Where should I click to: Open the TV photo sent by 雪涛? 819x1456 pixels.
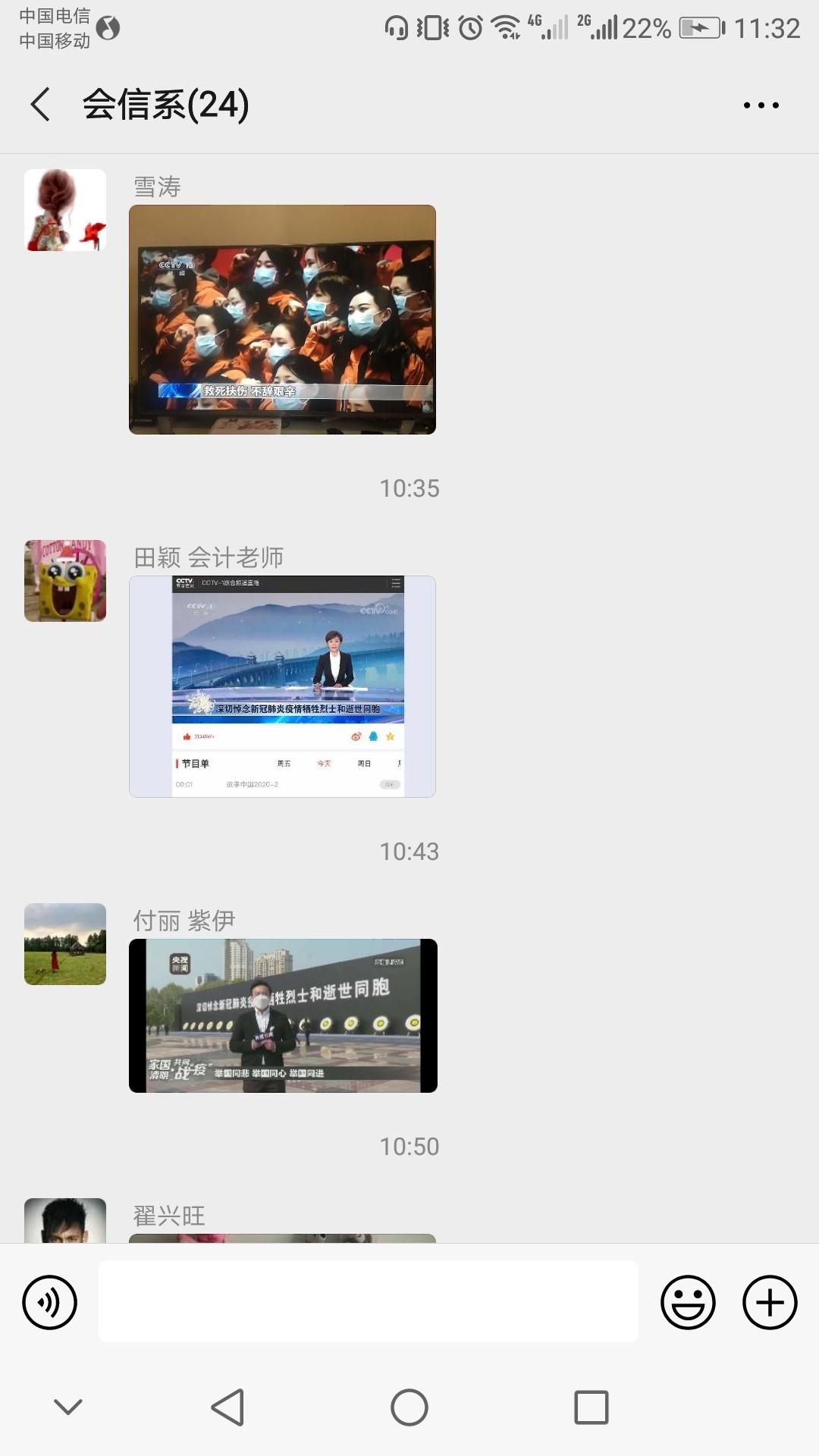click(283, 322)
